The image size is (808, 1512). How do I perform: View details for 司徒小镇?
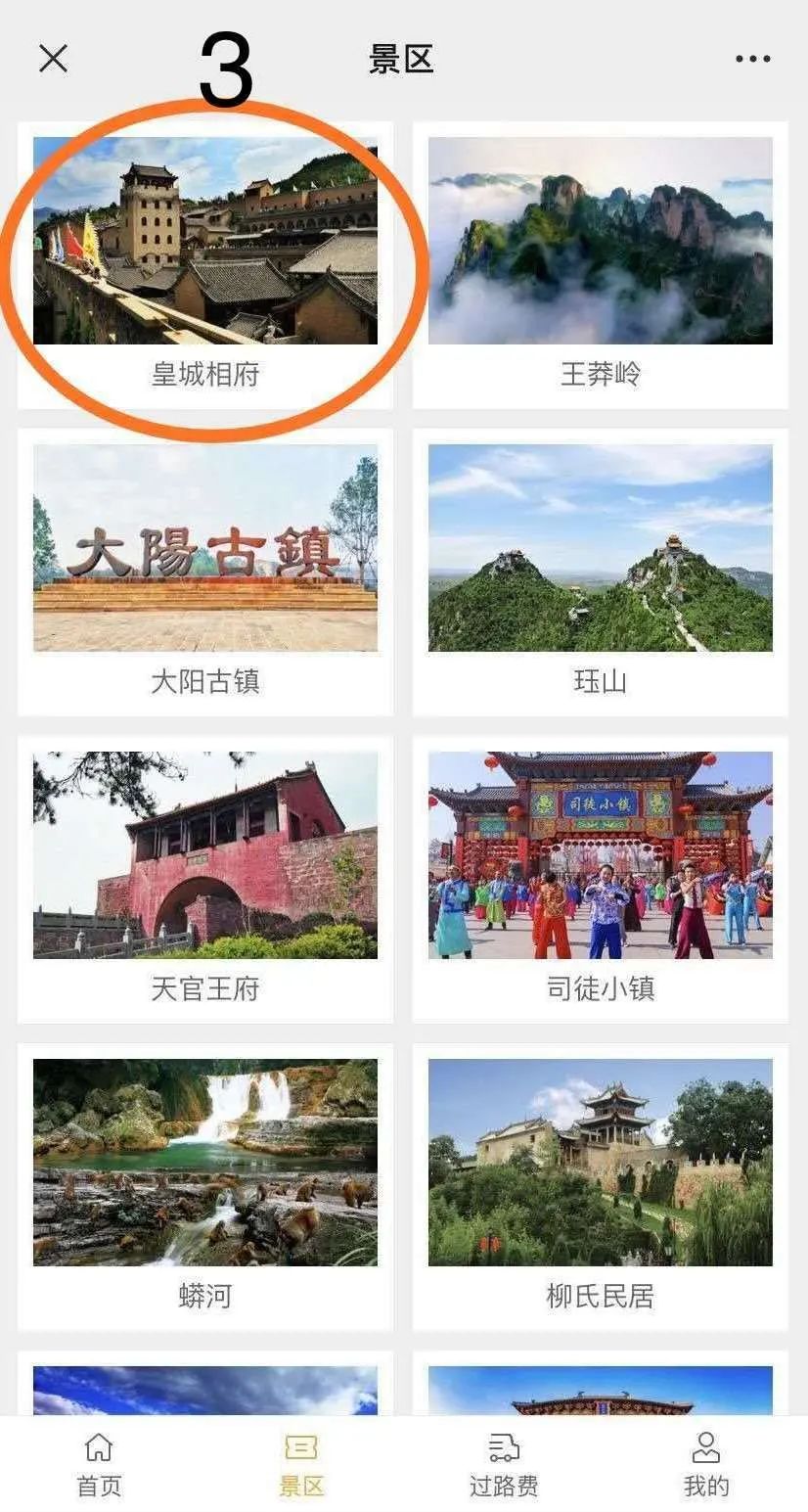[x=600, y=879]
